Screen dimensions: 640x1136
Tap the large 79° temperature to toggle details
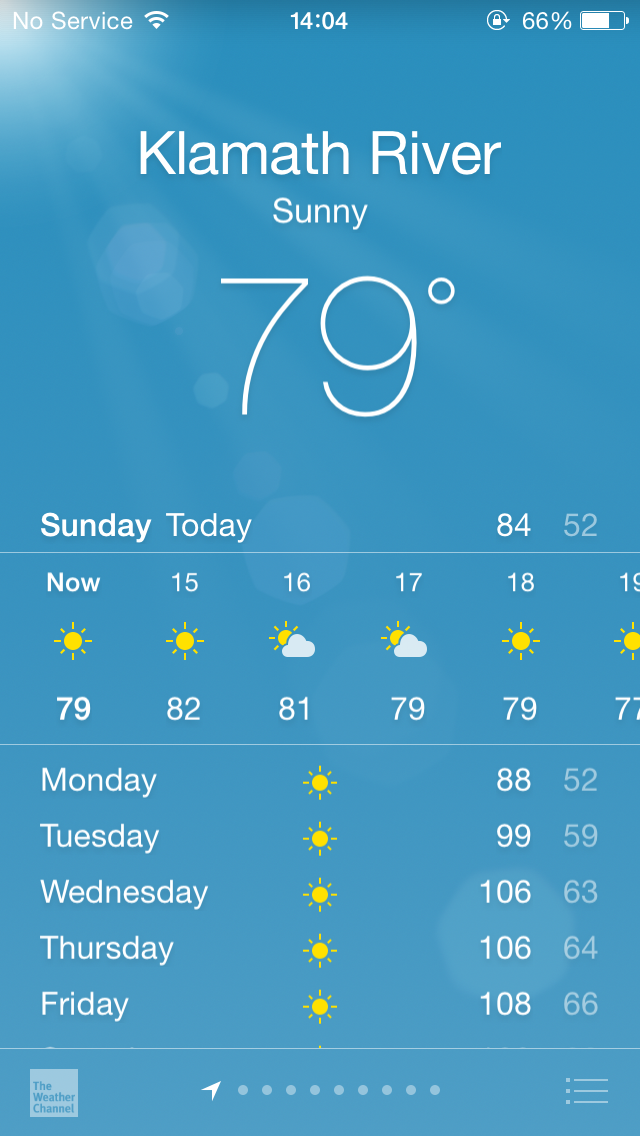330,345
